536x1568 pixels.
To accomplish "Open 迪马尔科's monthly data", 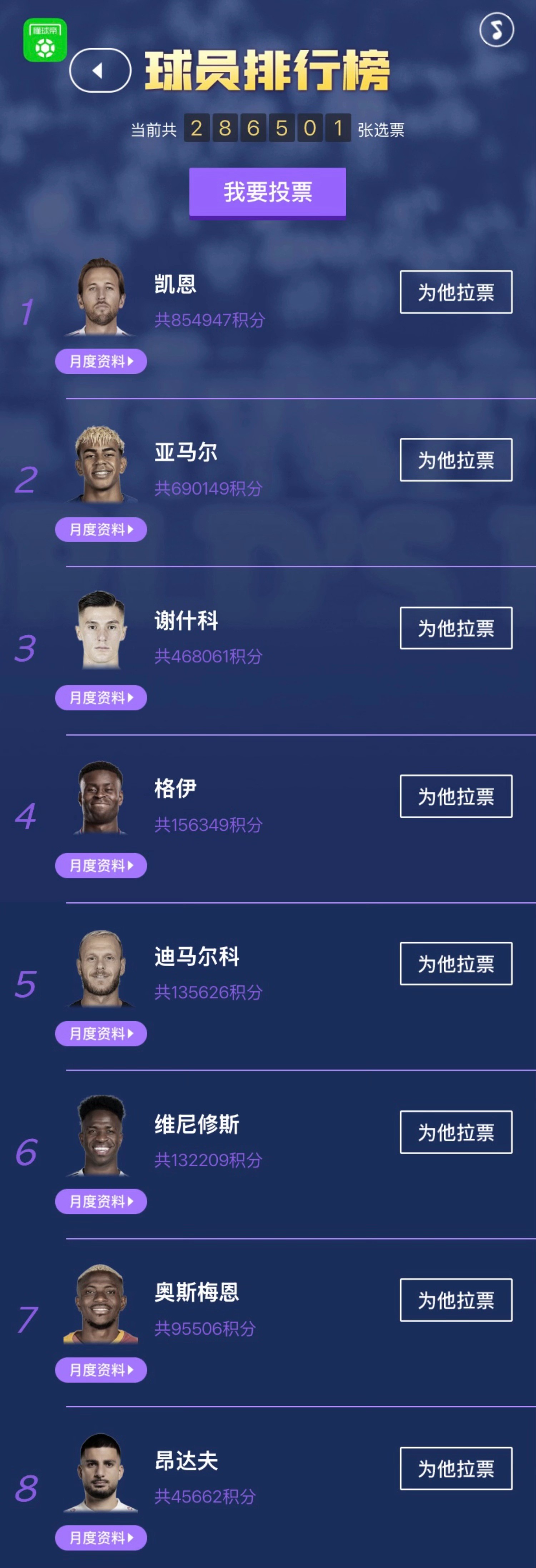I will pyautogui.click(x=101, y=1033).
